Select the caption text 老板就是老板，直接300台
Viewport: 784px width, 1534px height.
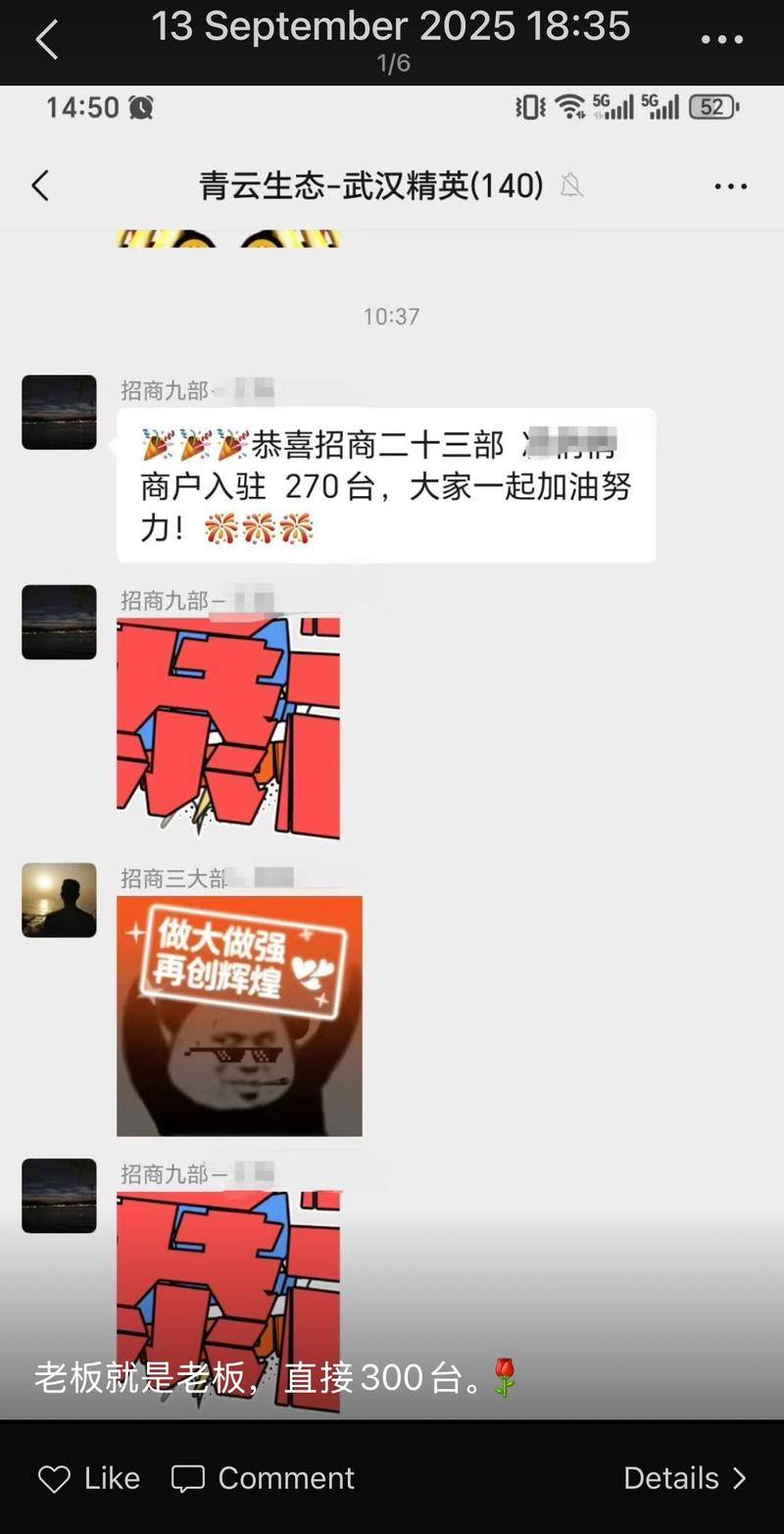pos(274,1377)
